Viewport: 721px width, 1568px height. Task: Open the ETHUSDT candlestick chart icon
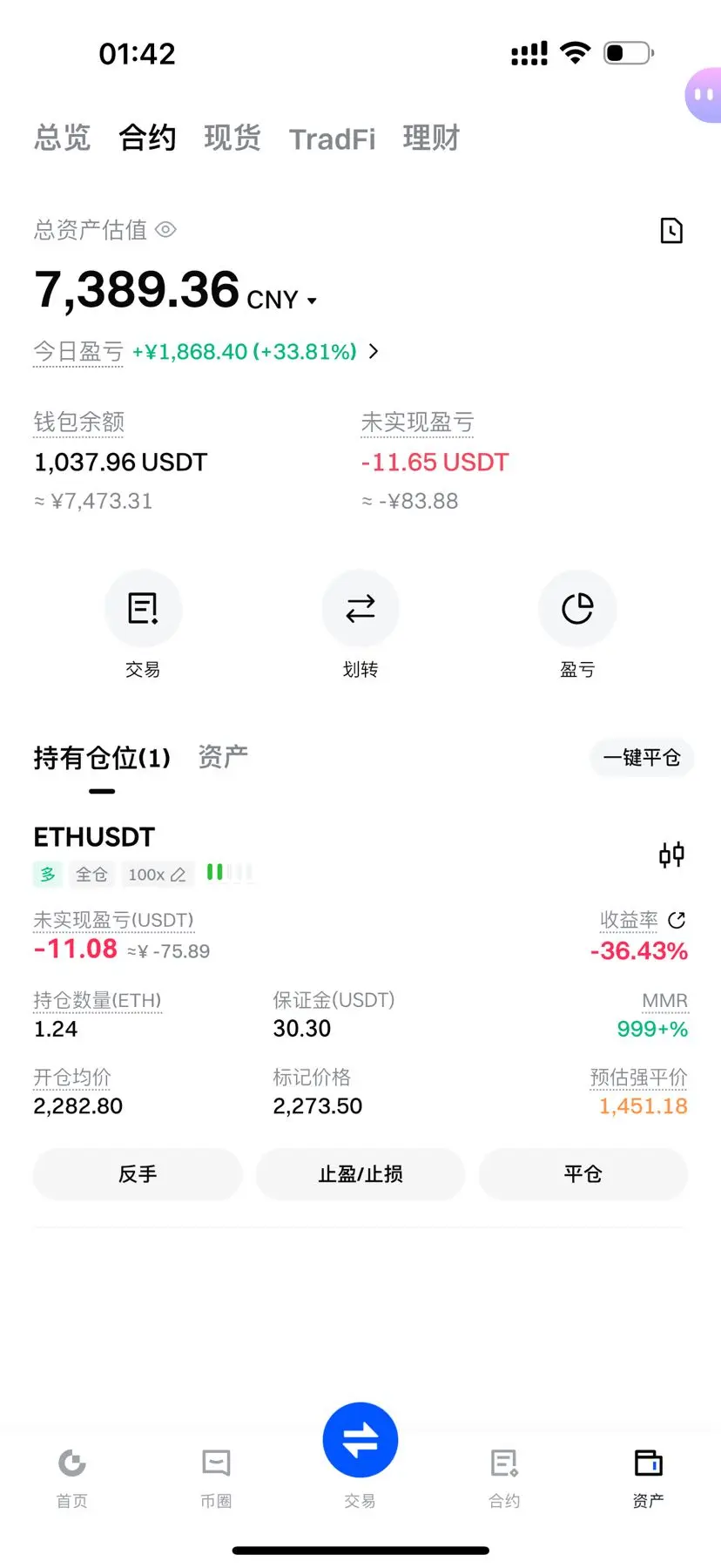click(x=671, y=855)
